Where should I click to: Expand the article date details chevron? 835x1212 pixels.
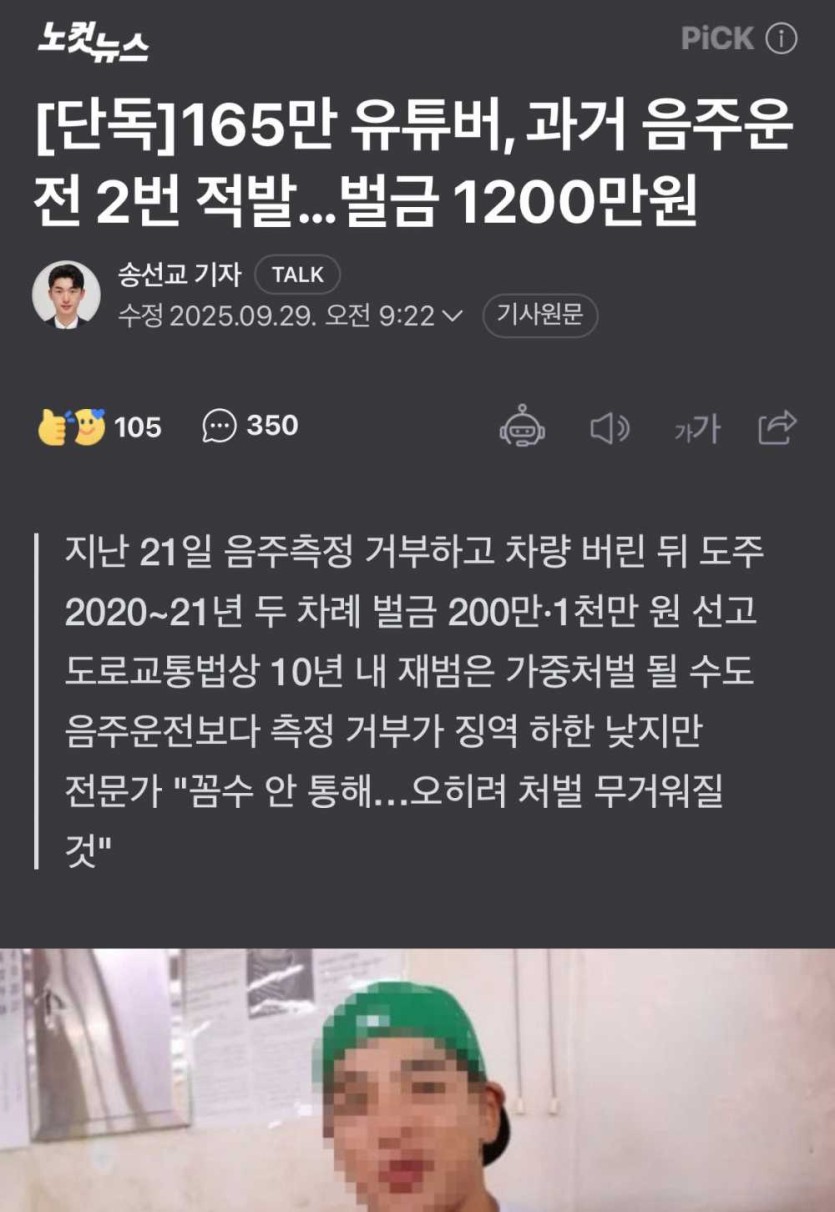[452, 317]
